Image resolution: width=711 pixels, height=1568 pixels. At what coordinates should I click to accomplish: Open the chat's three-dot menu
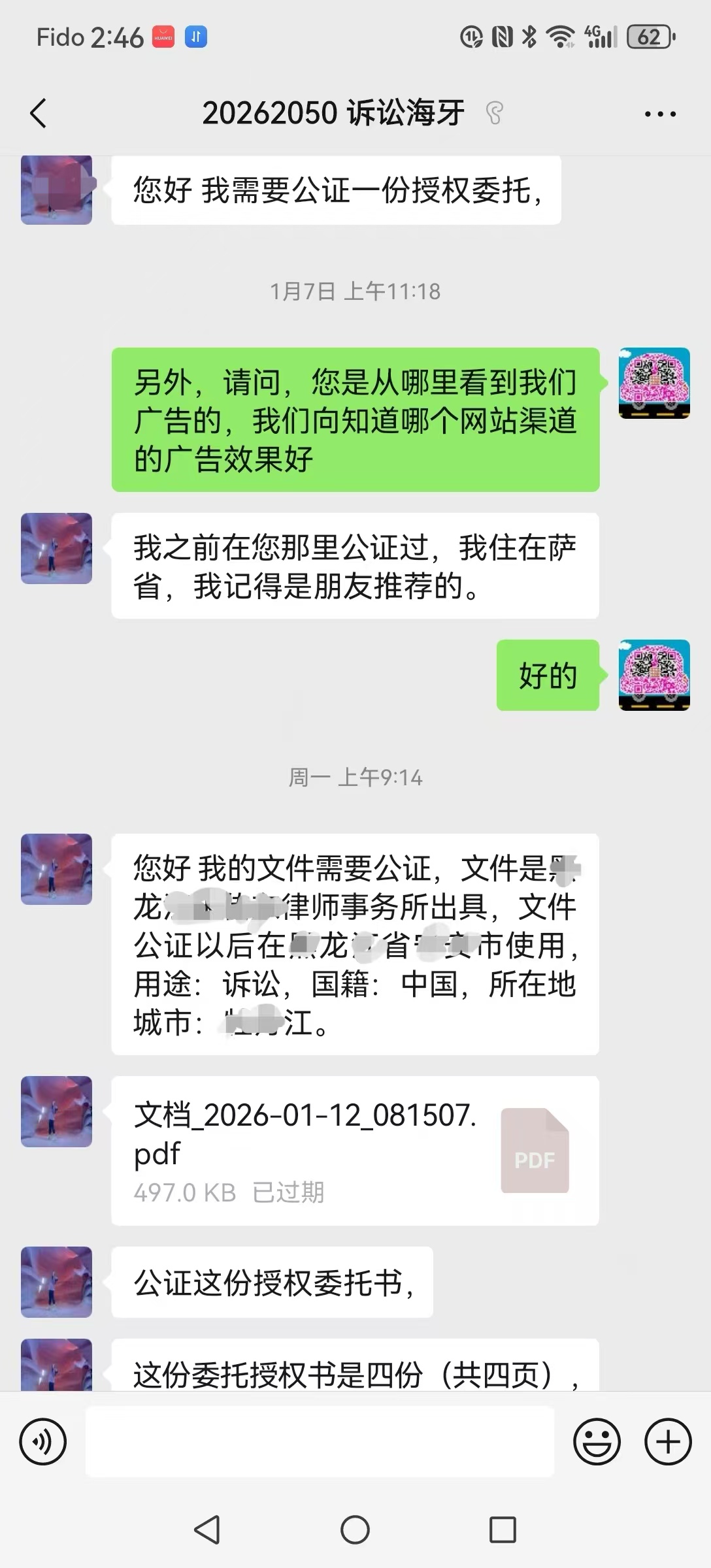click(x=660, y=114)
